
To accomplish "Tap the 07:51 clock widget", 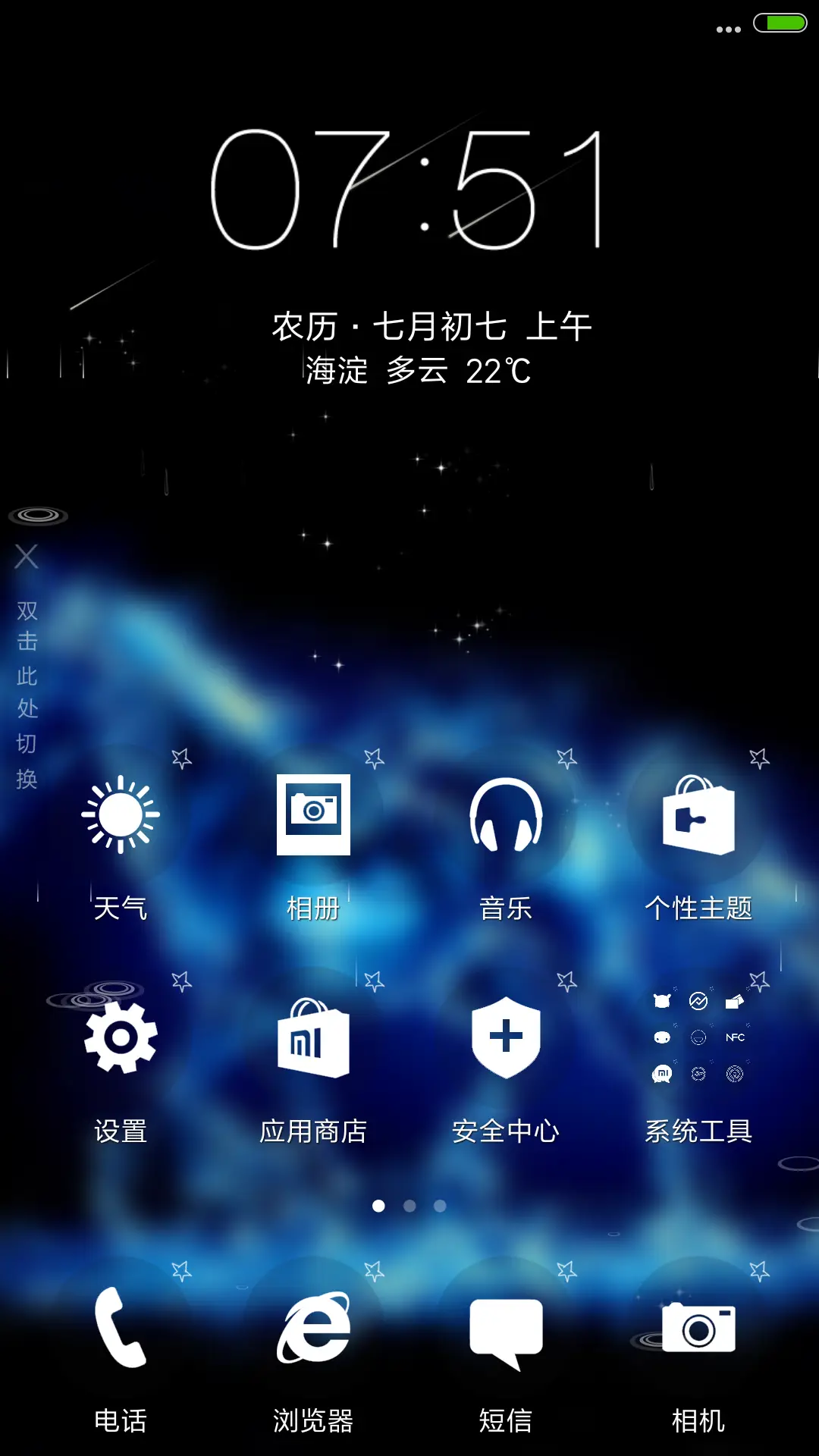I will [409, 186].
